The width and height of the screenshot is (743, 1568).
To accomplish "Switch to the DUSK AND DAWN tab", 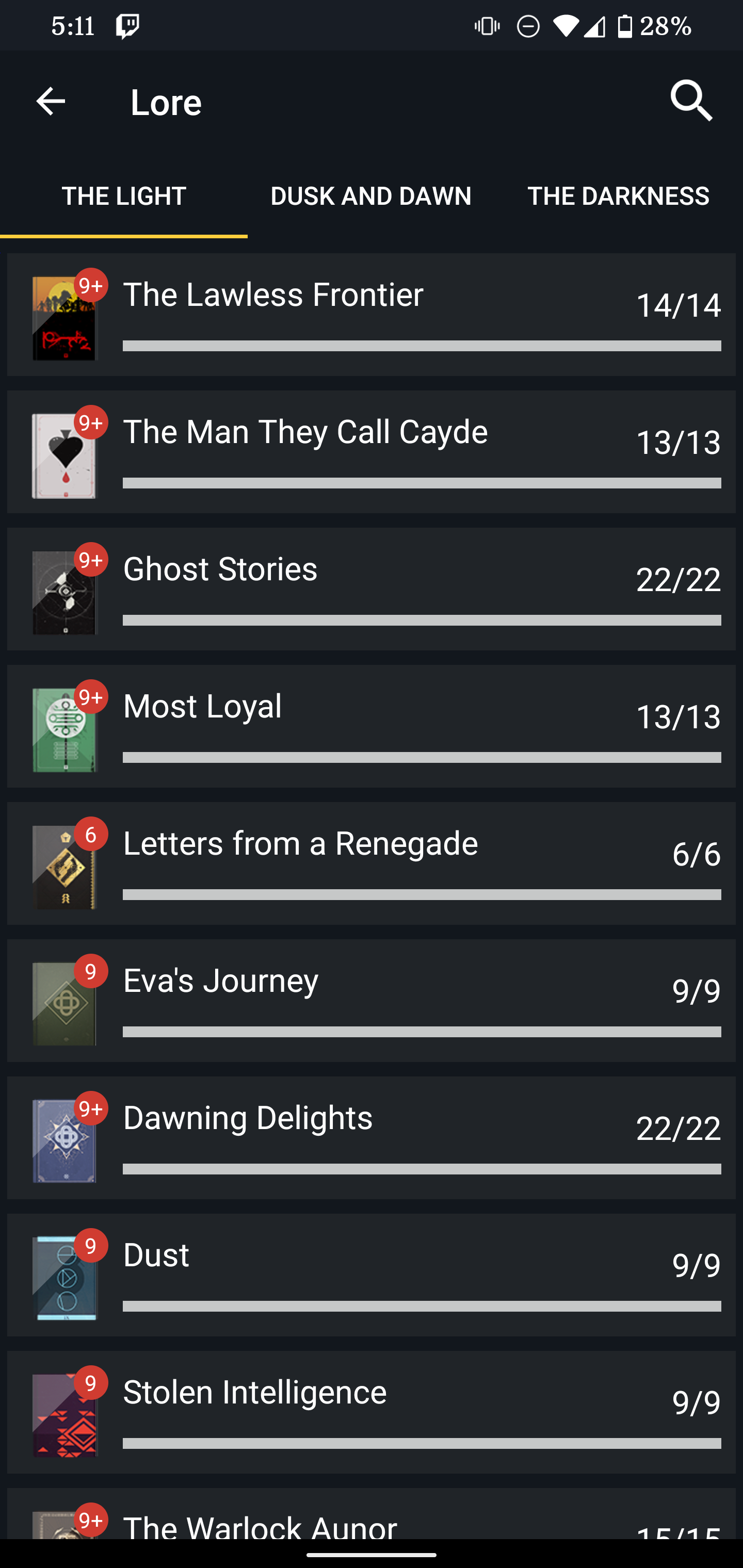I will (371, 195).
